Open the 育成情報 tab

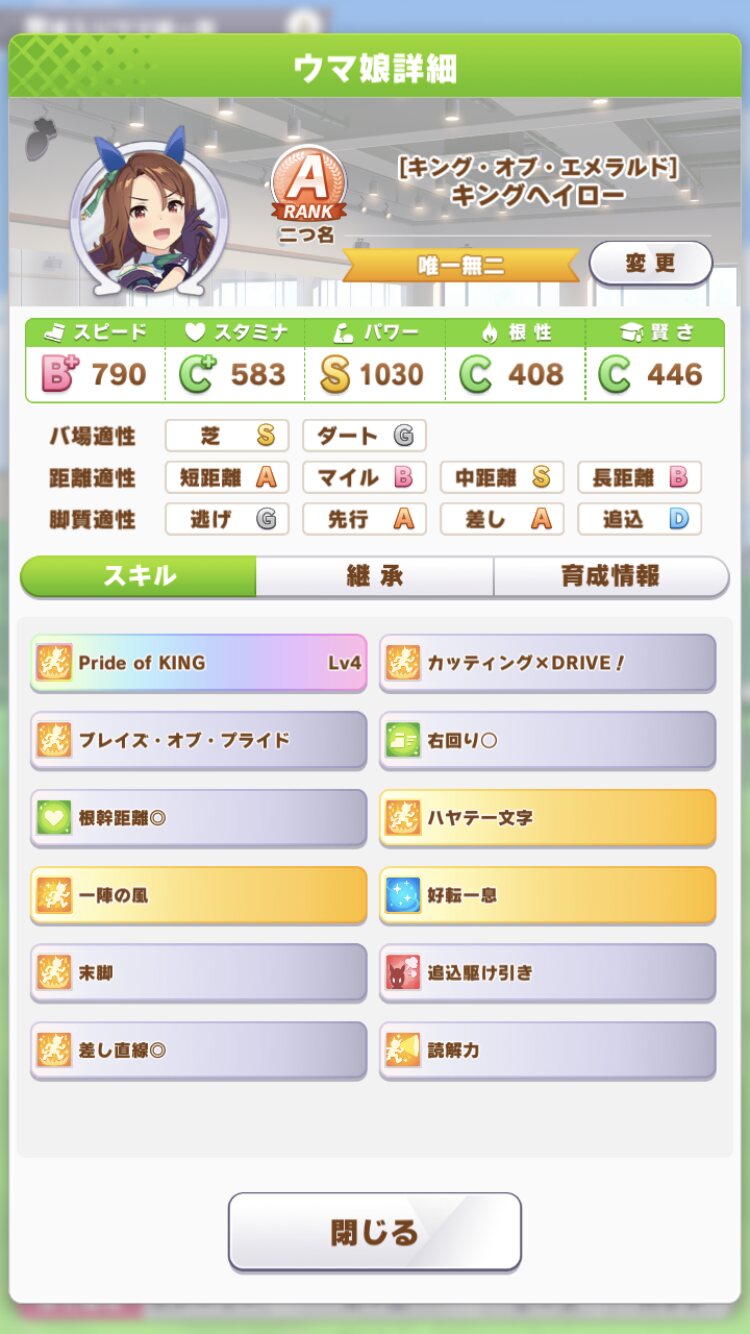point(610,576)
